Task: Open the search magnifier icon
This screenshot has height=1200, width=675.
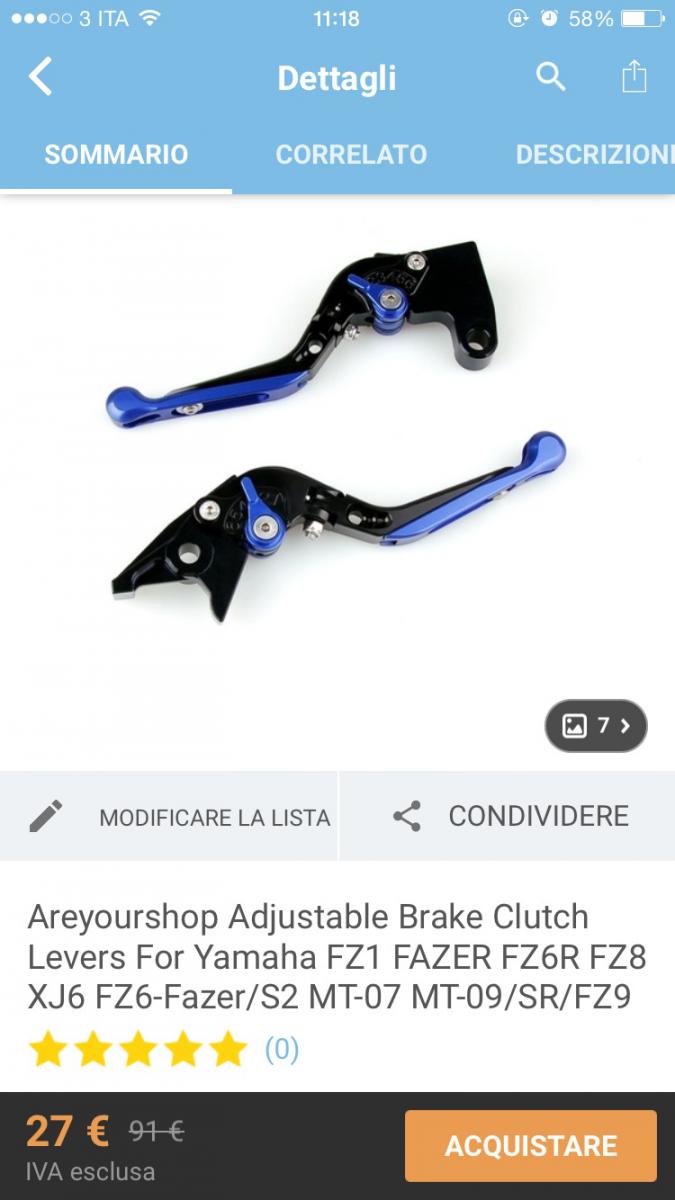Action: [x=551, y=76]
